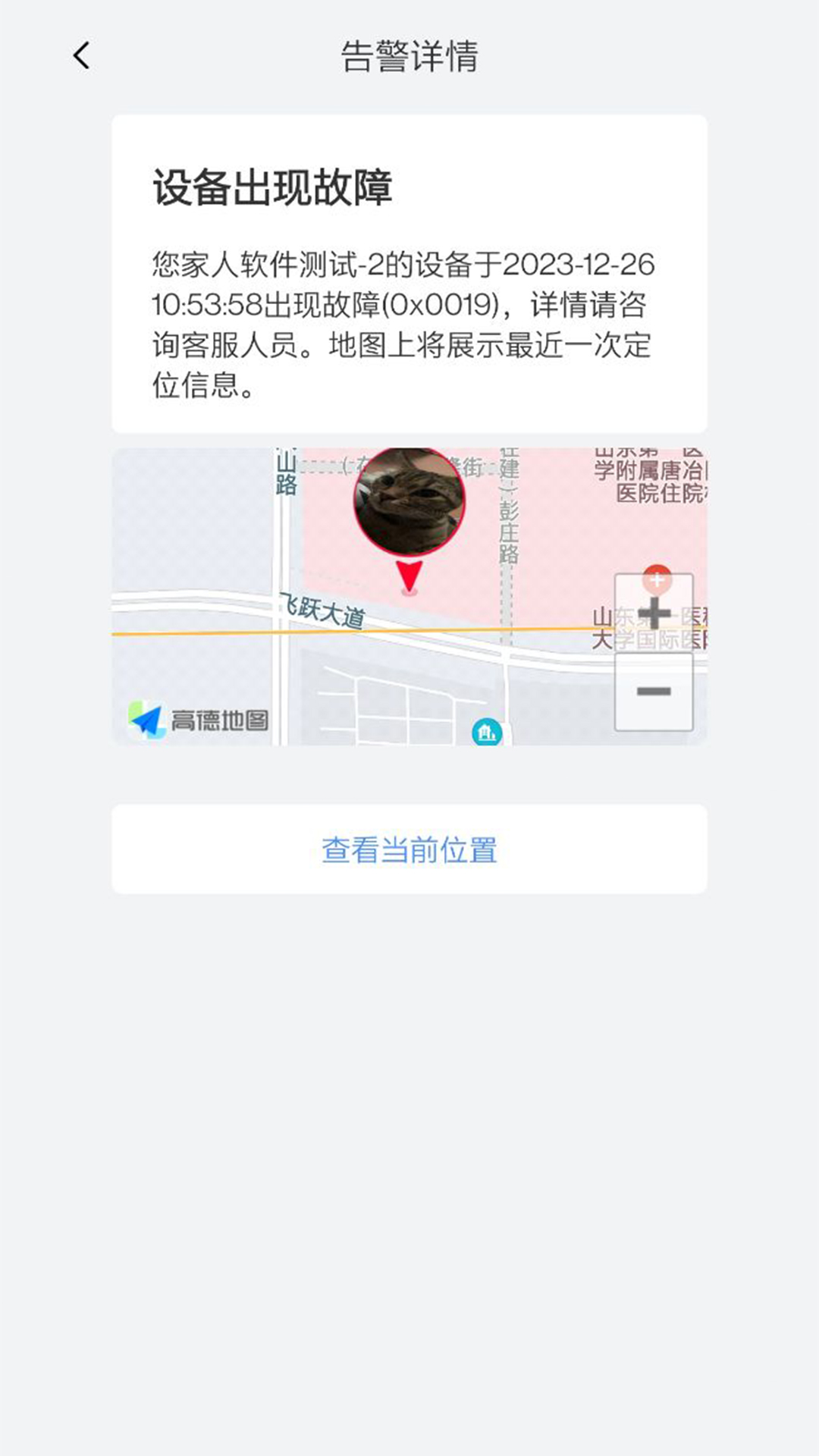Zoom out on the map
This screenshot has height=1456, width=819.
(x=654, y=692)
